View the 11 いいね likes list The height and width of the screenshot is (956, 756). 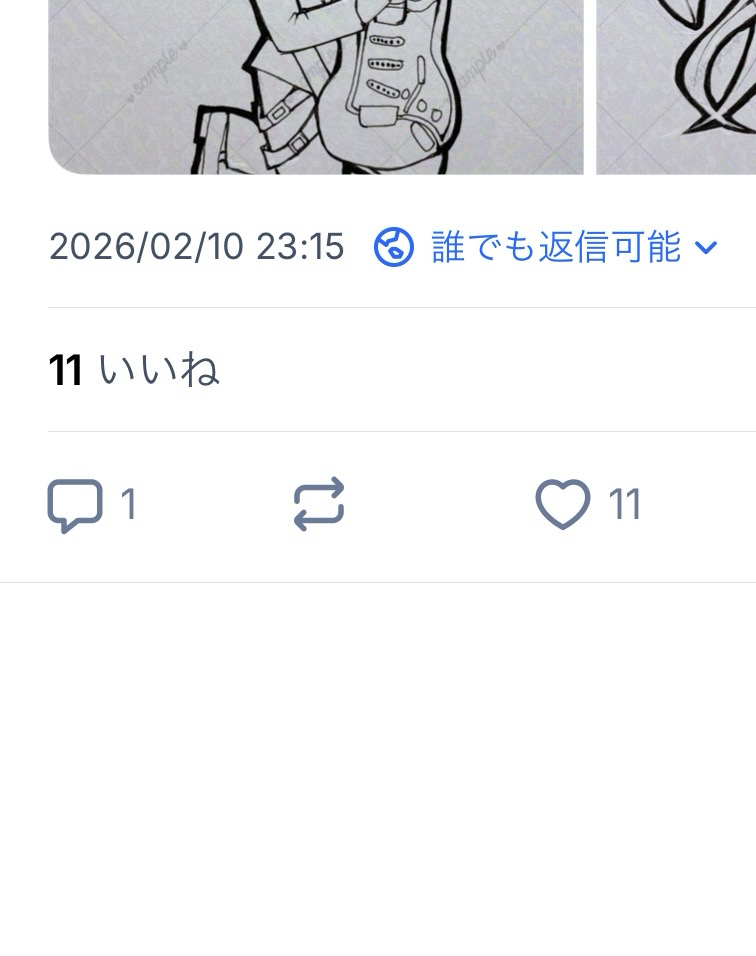click(x=134, y=370)
